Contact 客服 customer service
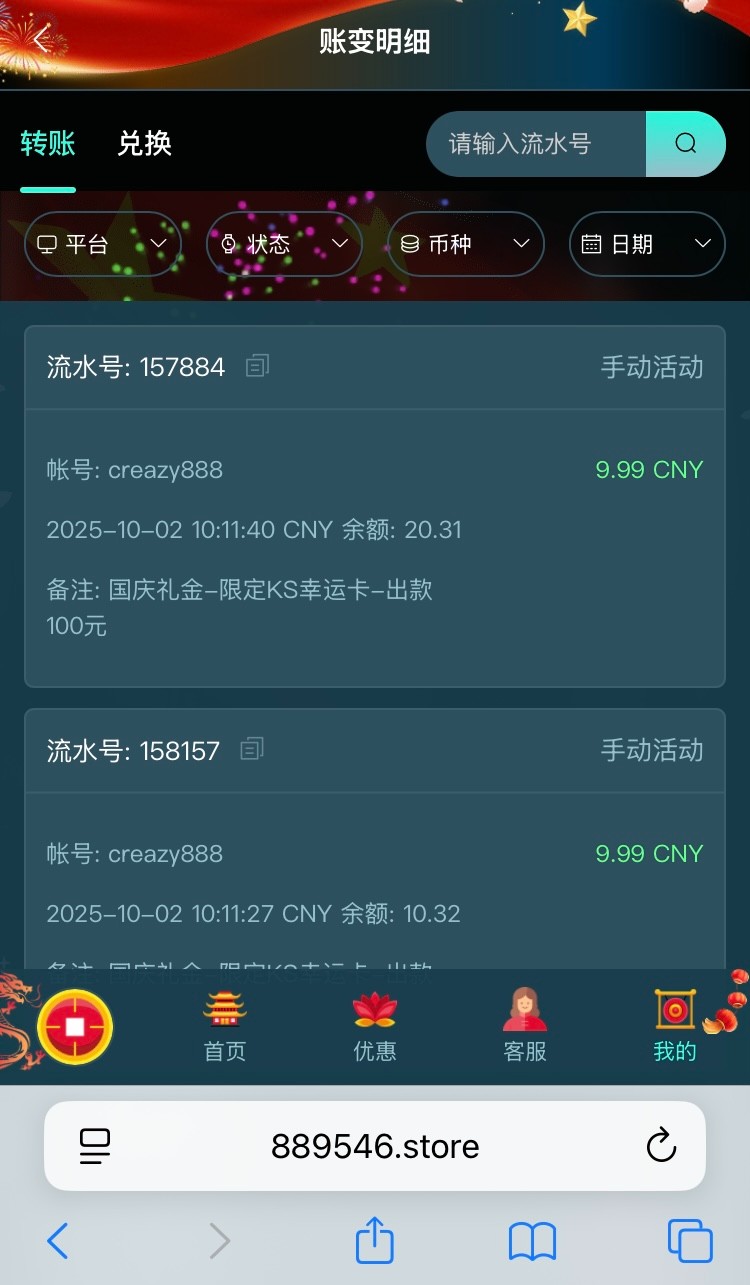The width and height of the screenshot is (750, 1285). point(525,1027)
